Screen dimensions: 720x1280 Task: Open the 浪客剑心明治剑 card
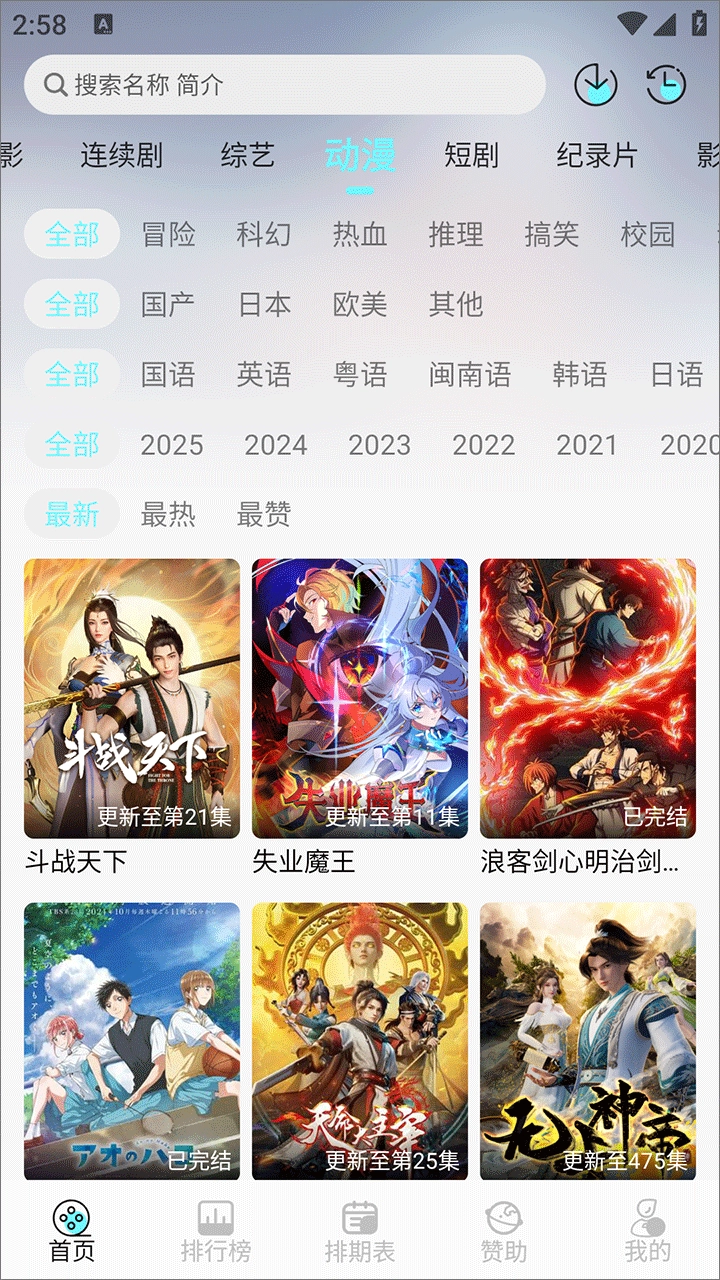(588, 698)
